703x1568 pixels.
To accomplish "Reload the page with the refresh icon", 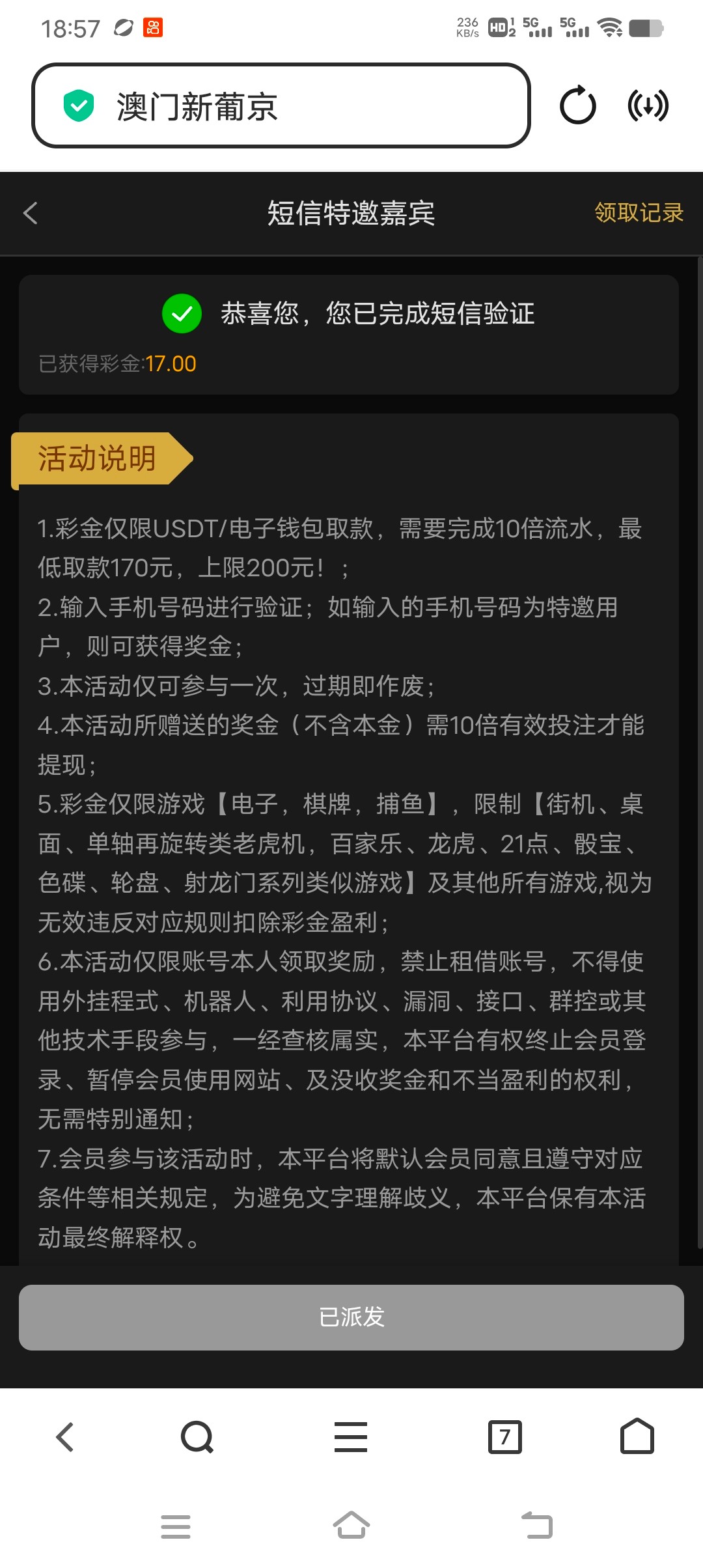I will (577, 105).
